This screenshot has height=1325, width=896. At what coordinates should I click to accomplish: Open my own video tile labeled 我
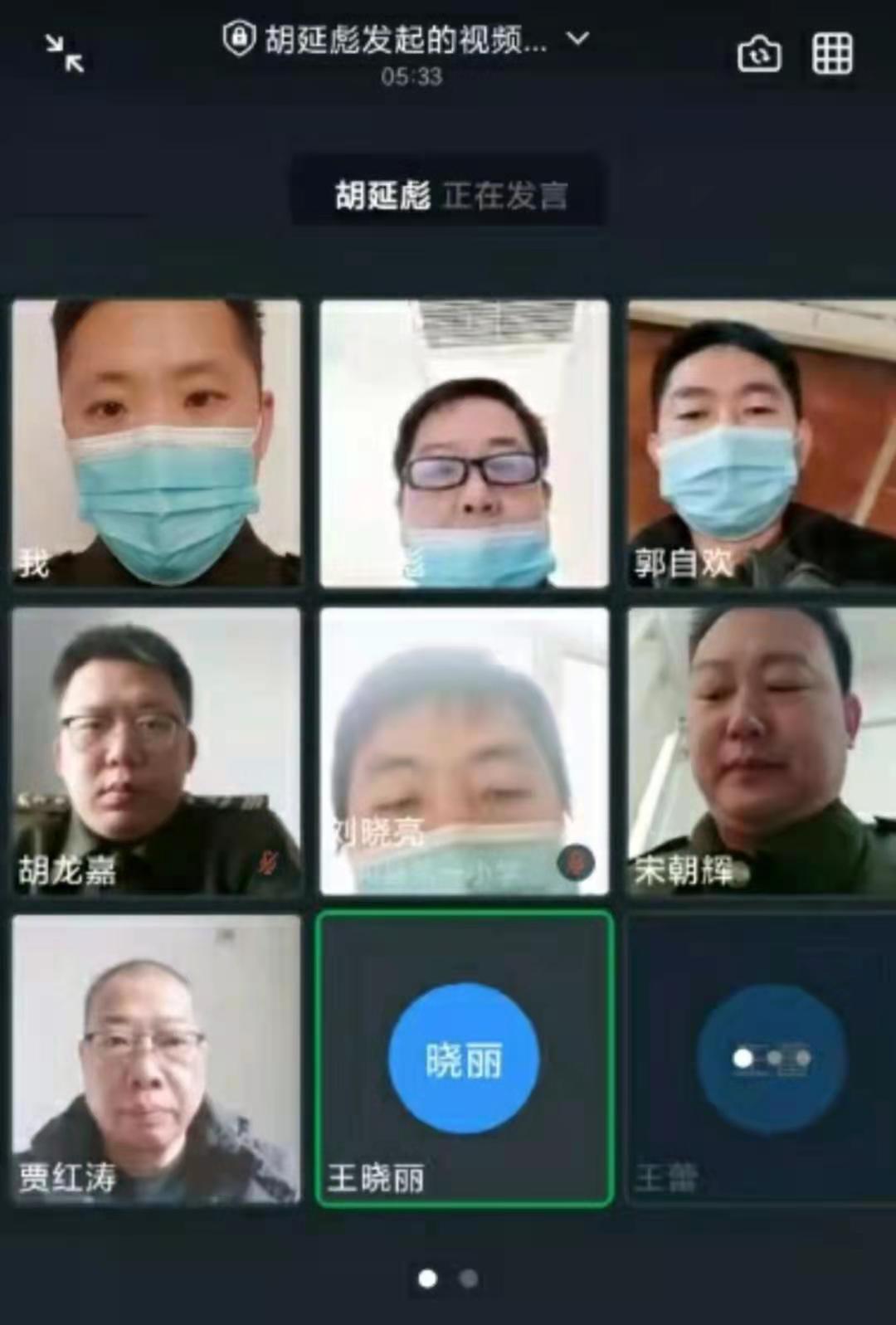point(156,443)
